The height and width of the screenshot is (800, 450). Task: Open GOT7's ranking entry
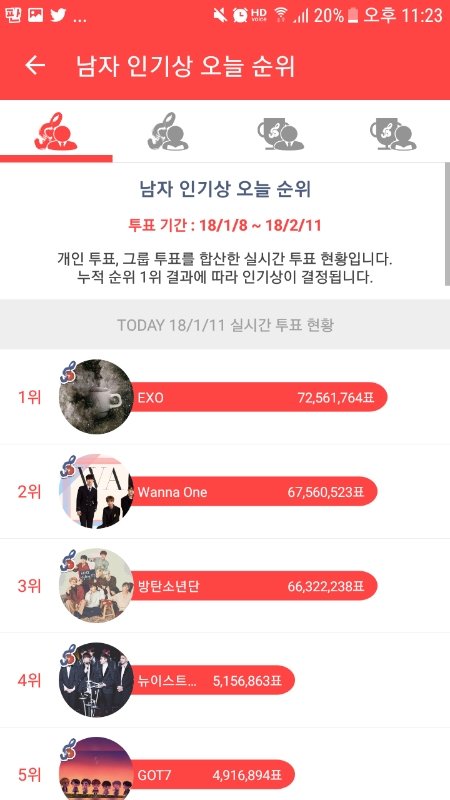tap(225, 764)
